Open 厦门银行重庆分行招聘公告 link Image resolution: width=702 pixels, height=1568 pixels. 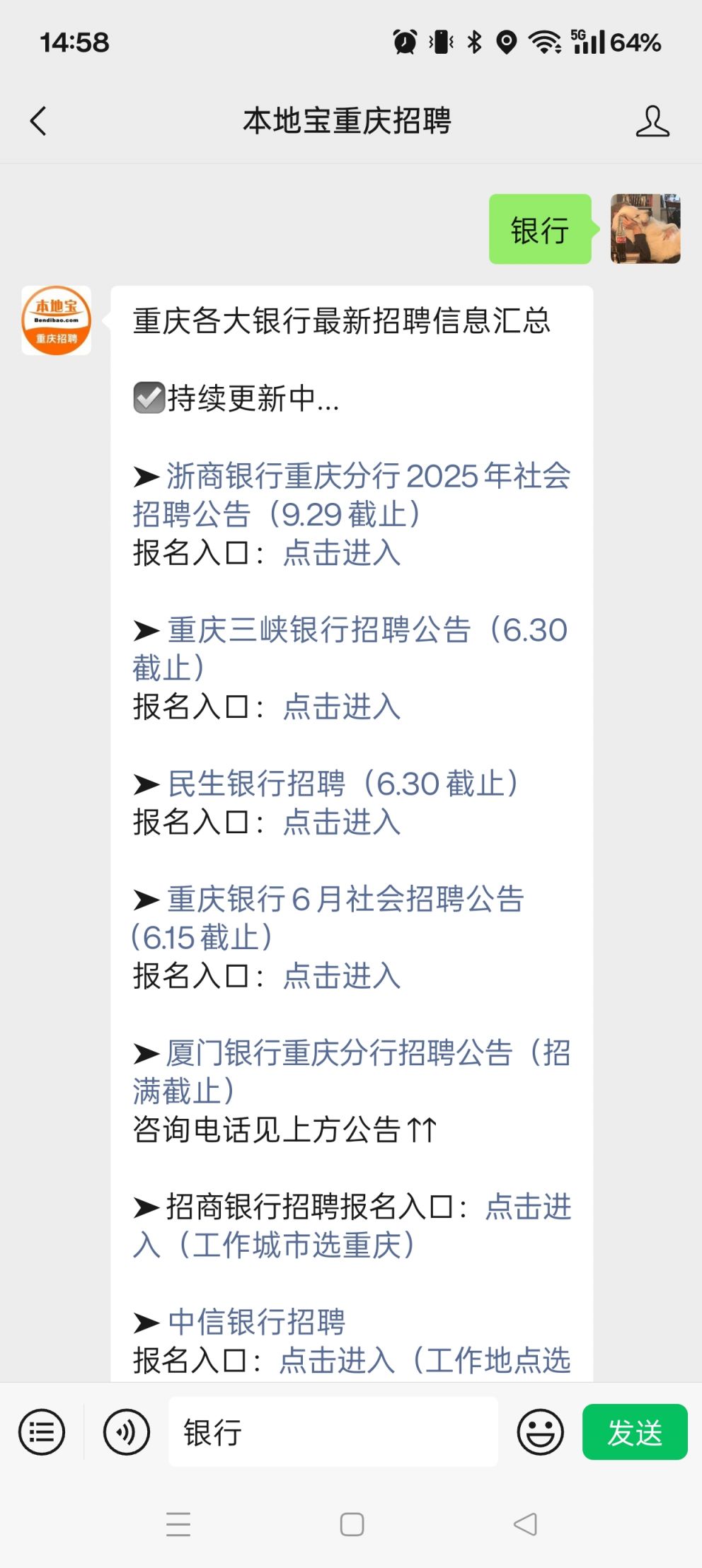pyautogui.click(x=352, y=1072)
